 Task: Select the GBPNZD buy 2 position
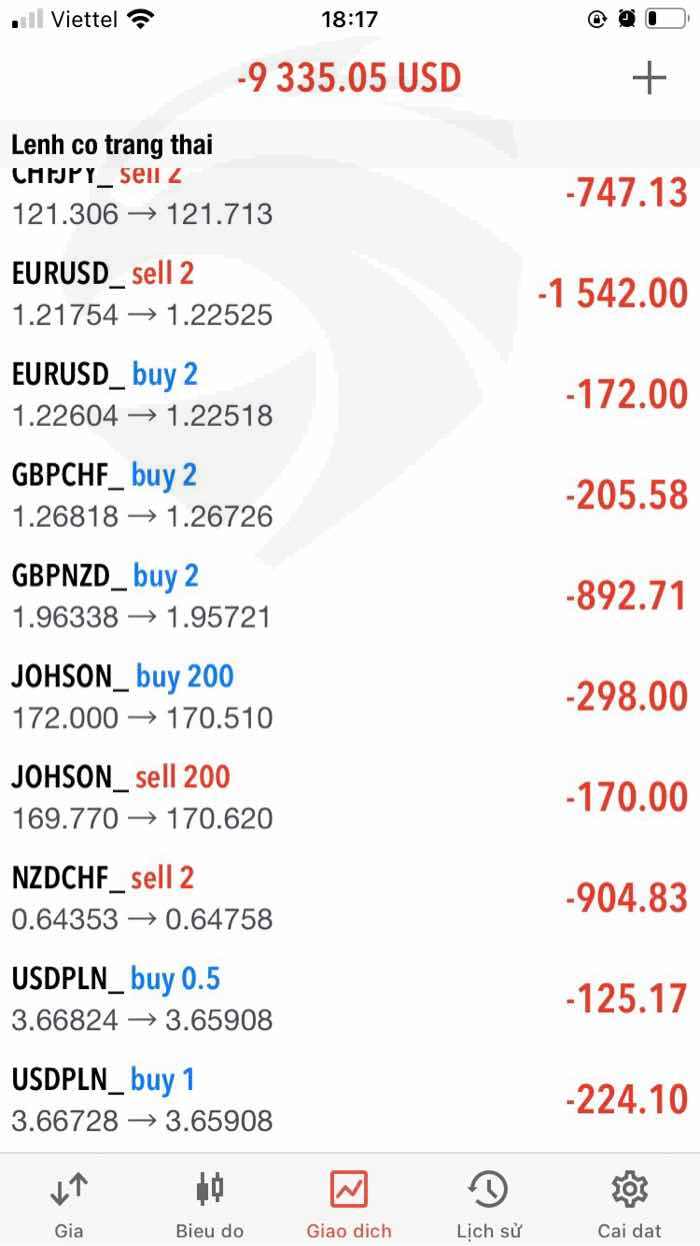[x=350, y=596]
